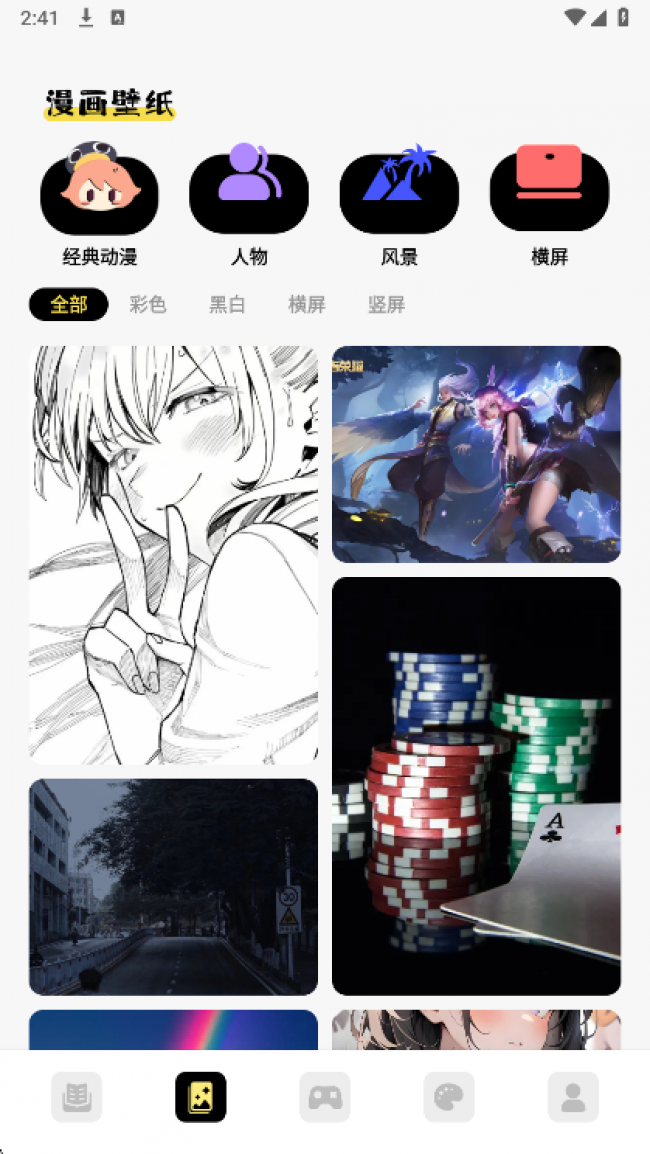The height and width of the screenshot is (1154, 650).
Task: Switch to the 彩色 filter tab
Action: point(148,305)
